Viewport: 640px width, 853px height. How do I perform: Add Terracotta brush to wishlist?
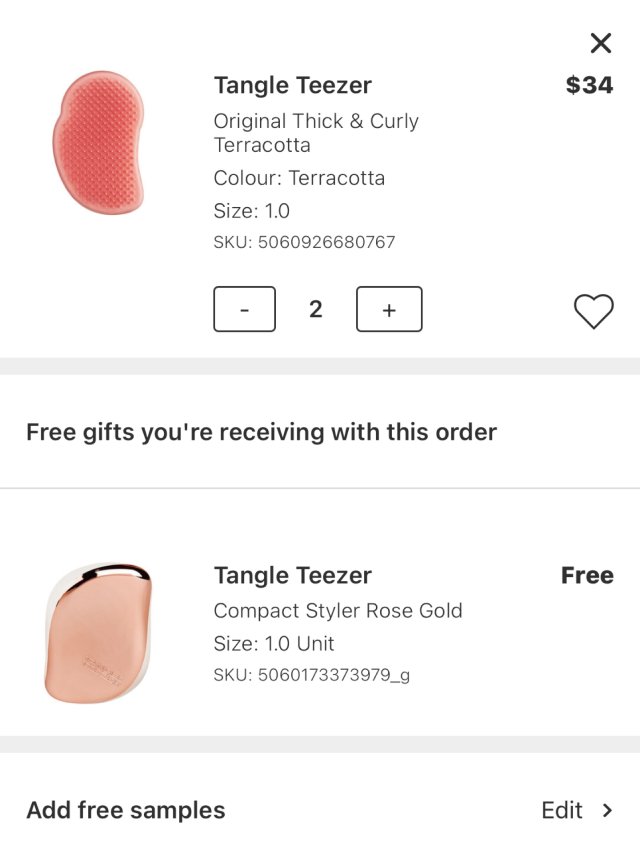coord(593,312)
